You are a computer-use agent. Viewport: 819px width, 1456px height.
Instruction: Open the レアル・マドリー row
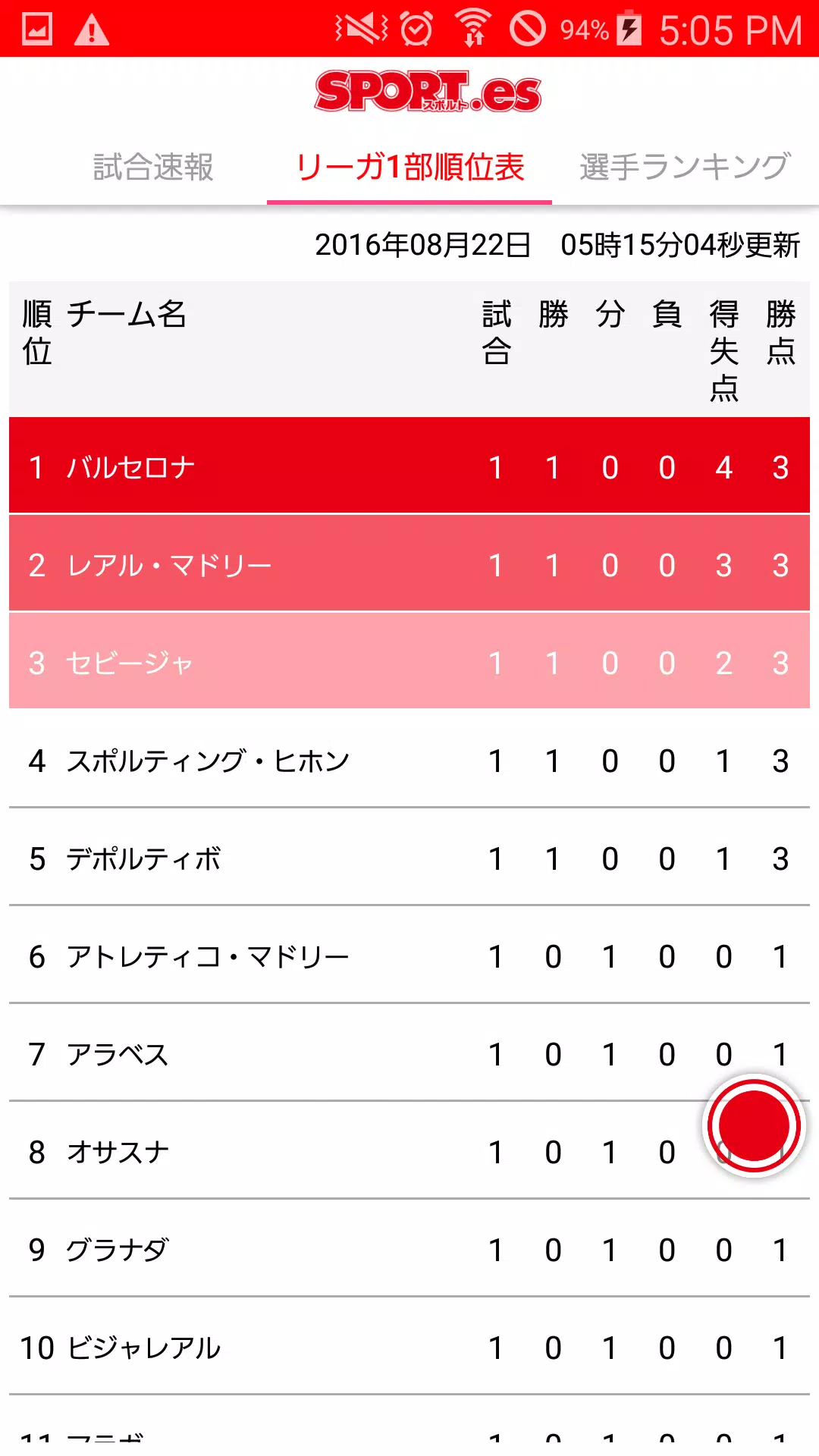coord(409,565)
